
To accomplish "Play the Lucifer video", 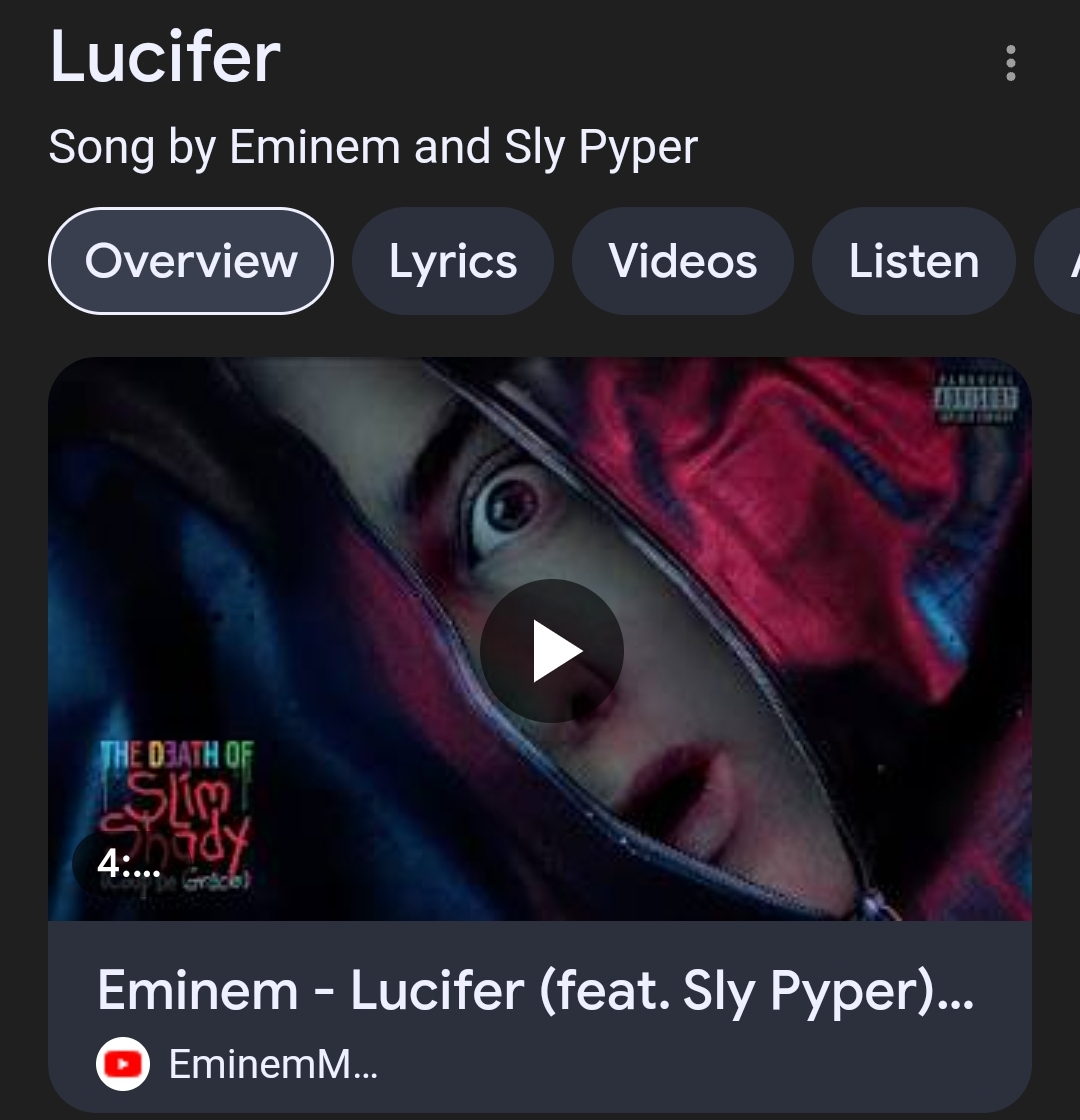I will point(552,651).
